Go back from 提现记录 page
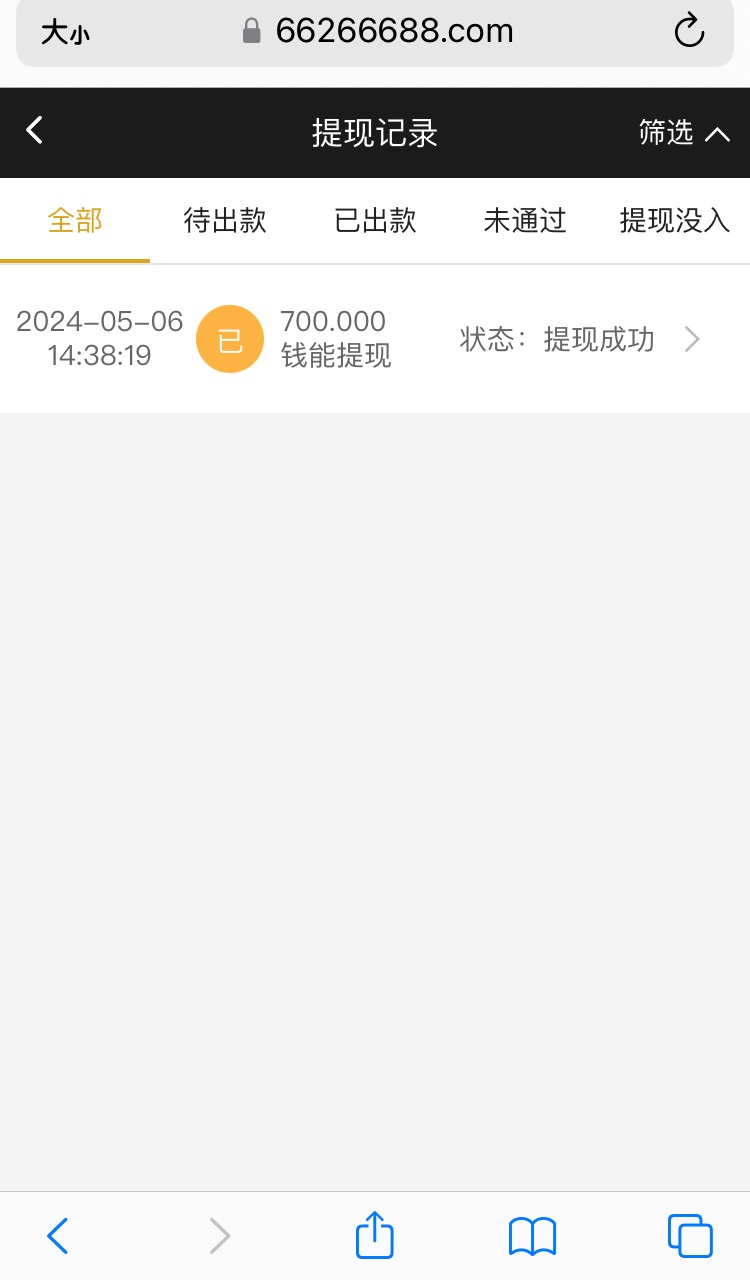 (35, 130)
